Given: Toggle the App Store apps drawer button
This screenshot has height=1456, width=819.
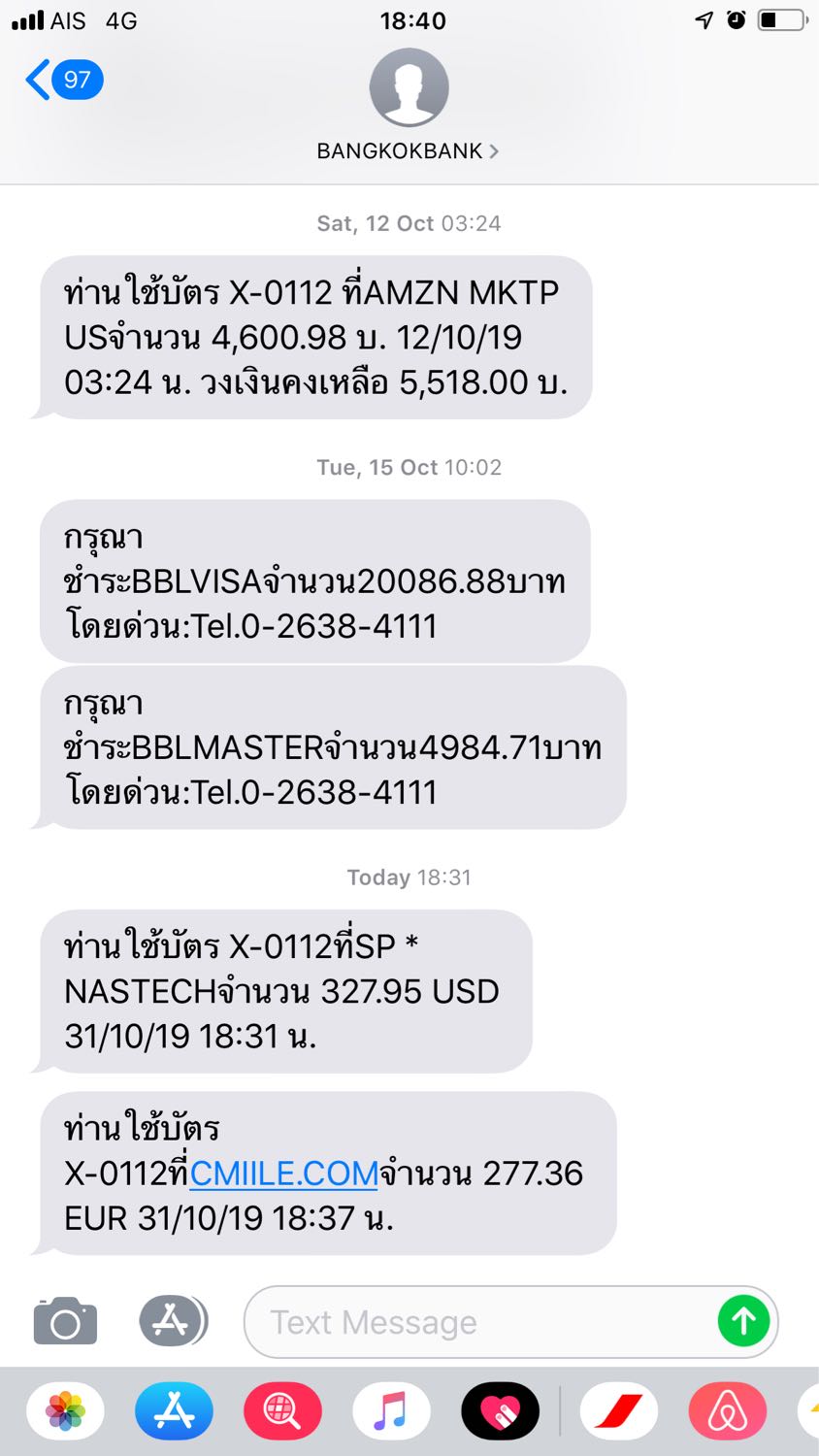Looking at the screenshot, I should [x=173, y=1320].
